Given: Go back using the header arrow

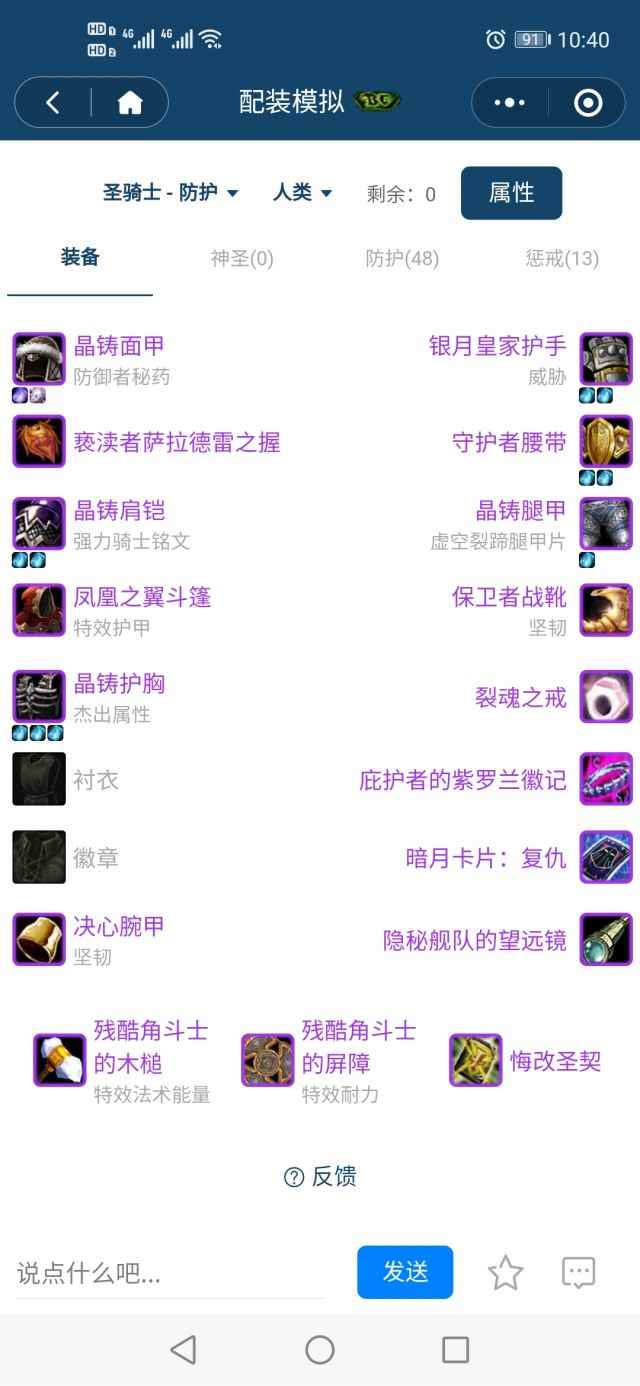Looking at the screenshot, I should tap(53, 102).
